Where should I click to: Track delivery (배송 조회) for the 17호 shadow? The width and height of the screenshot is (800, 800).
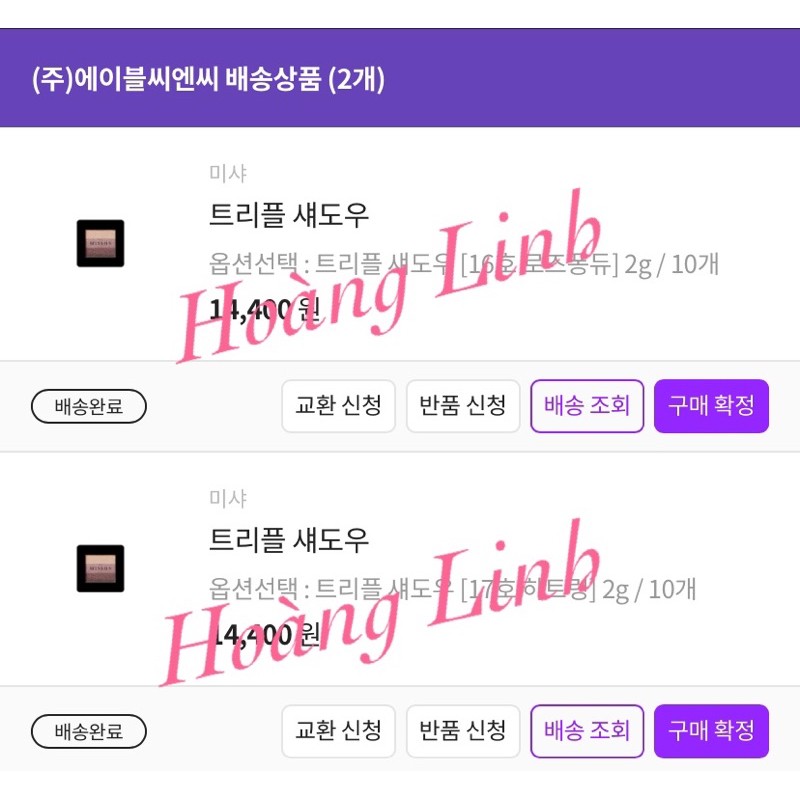pos(587,731)
